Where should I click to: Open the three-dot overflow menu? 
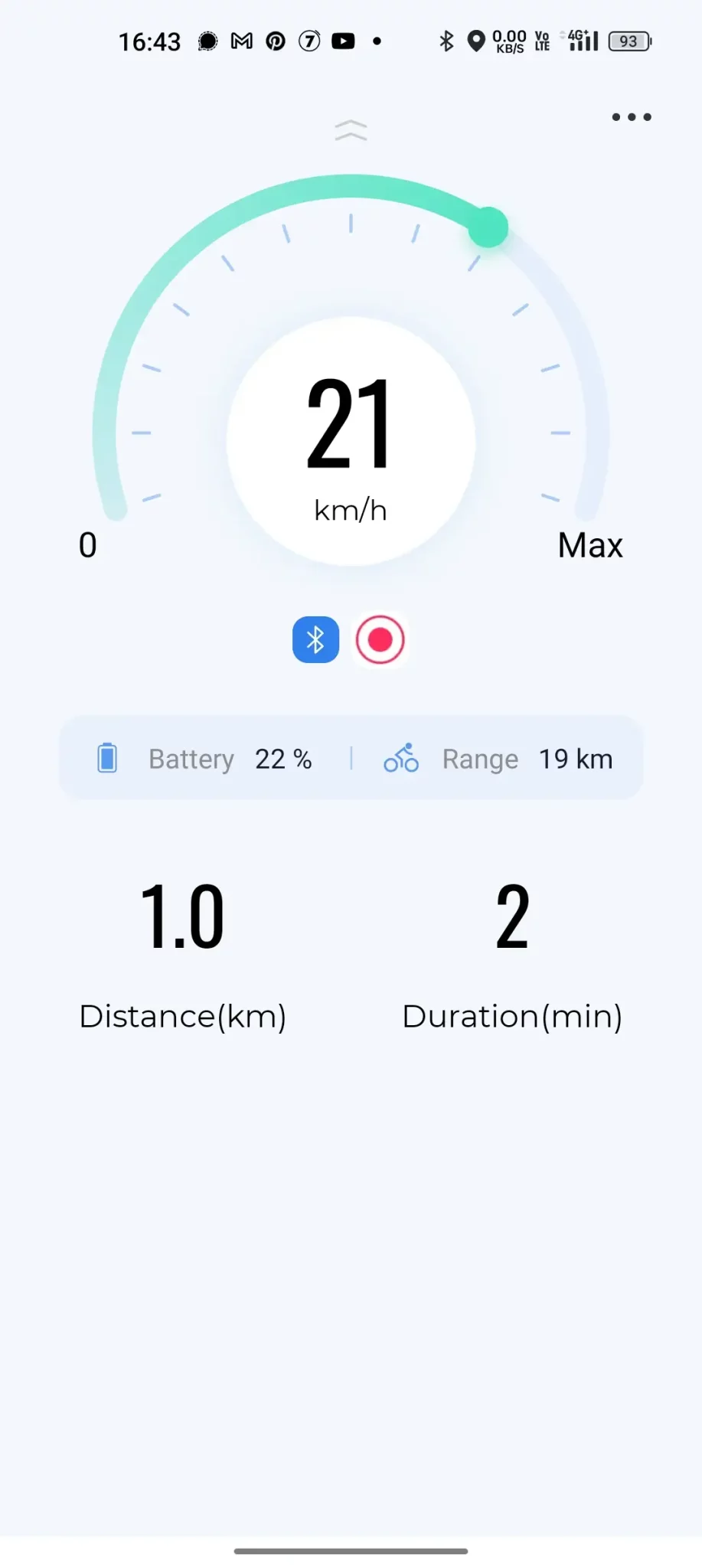[632, 117]
